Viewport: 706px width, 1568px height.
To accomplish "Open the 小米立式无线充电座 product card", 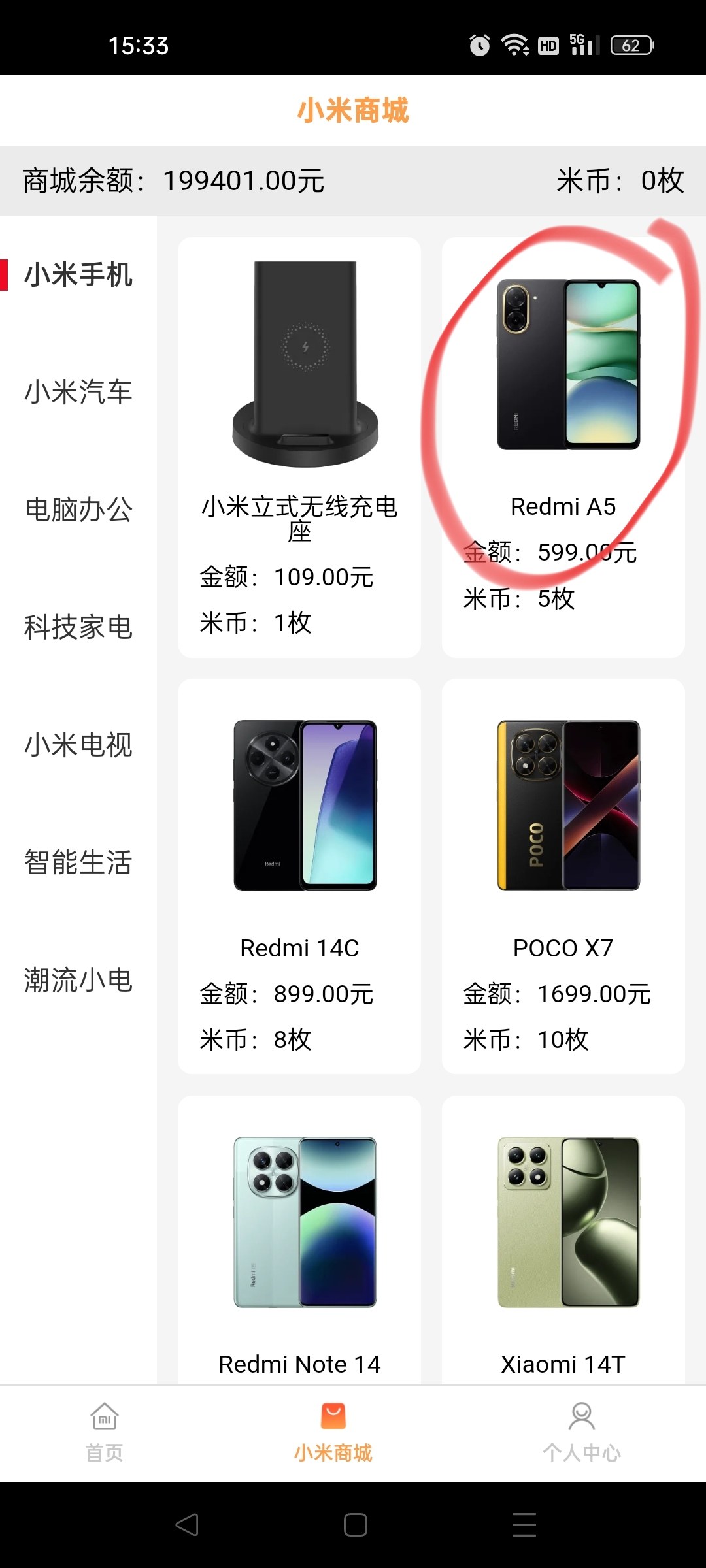I will click(299, 448).
